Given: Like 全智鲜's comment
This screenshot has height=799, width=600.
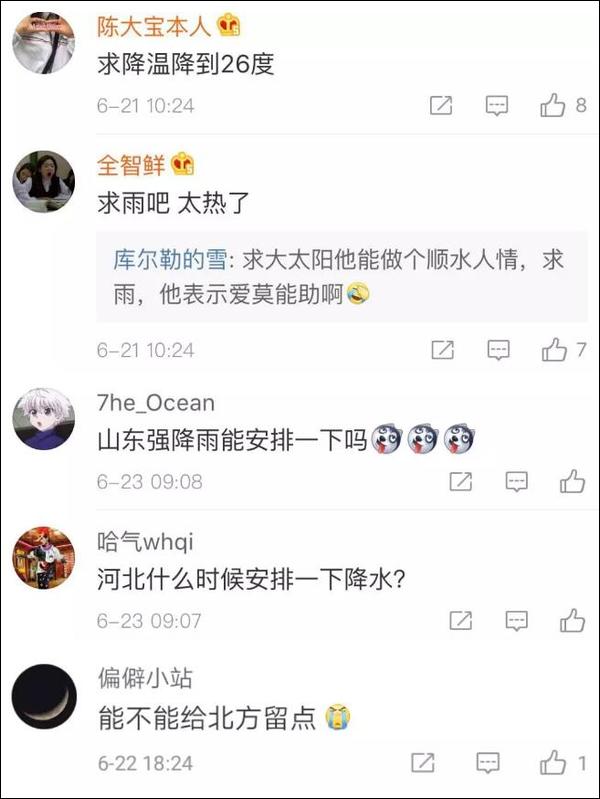Looking at the screenshot, I should [x=555, y=350].
